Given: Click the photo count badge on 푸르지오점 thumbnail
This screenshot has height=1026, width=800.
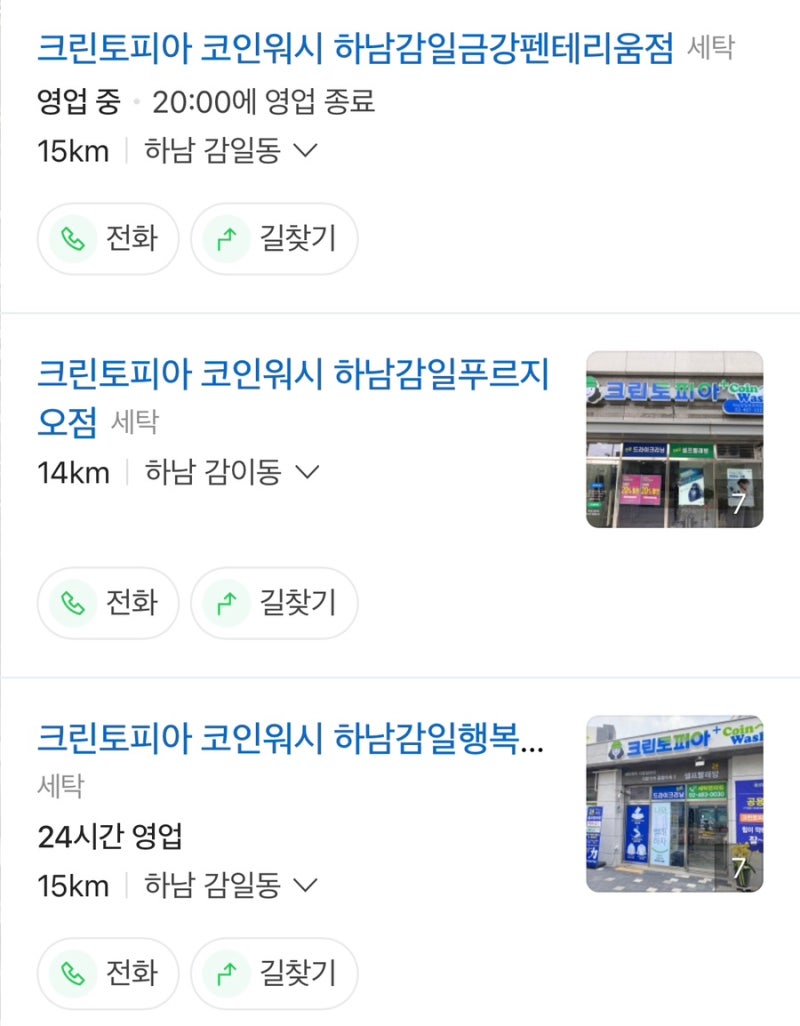Looking at the screenshot, I should [740, 505].
